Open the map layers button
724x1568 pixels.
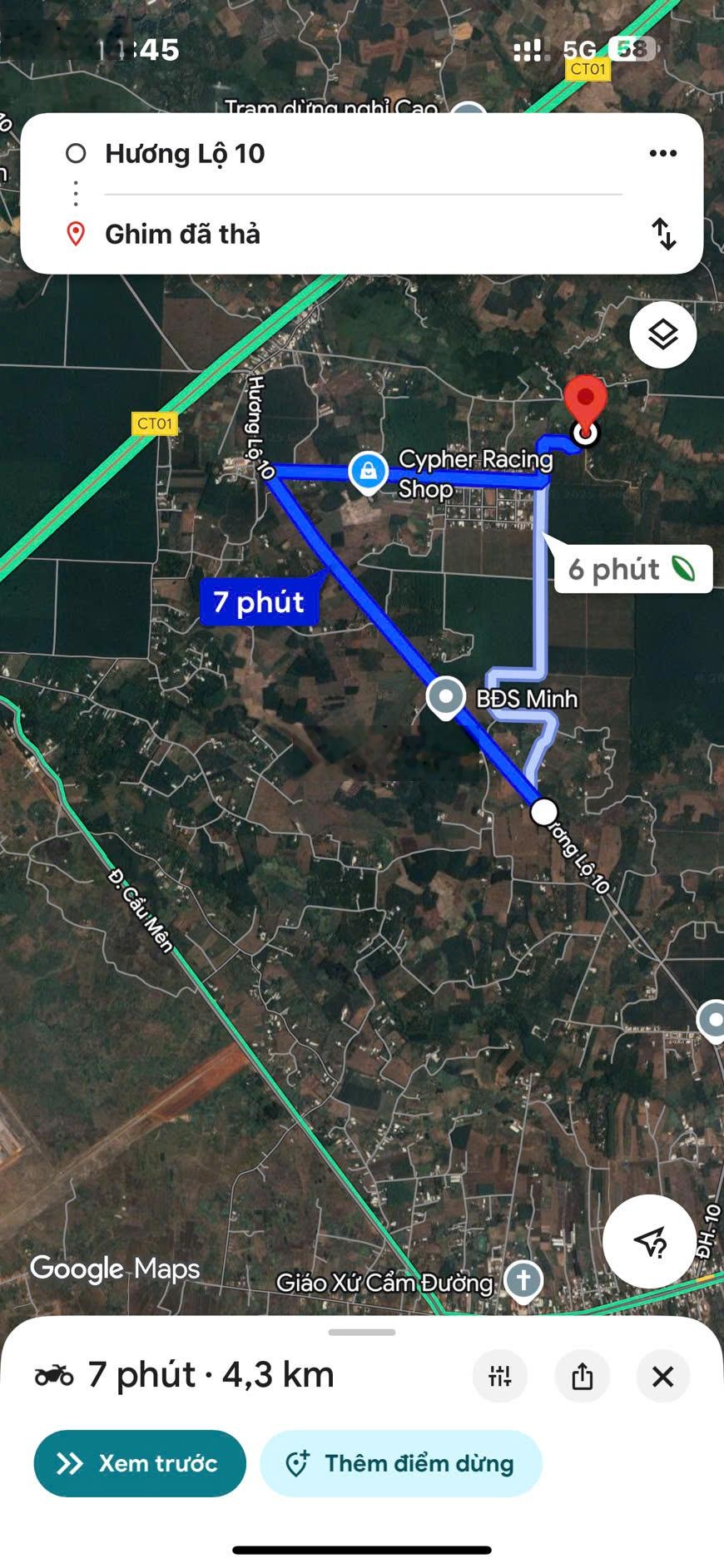click(662, 335)
